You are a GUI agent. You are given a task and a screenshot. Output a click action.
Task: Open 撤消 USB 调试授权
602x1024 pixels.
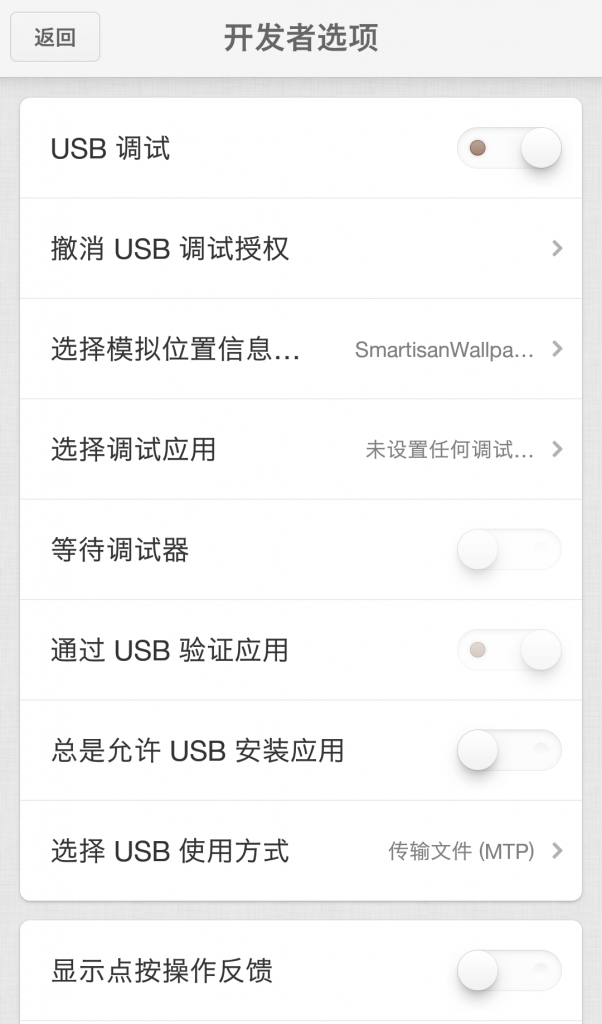(x=300, y=249)
